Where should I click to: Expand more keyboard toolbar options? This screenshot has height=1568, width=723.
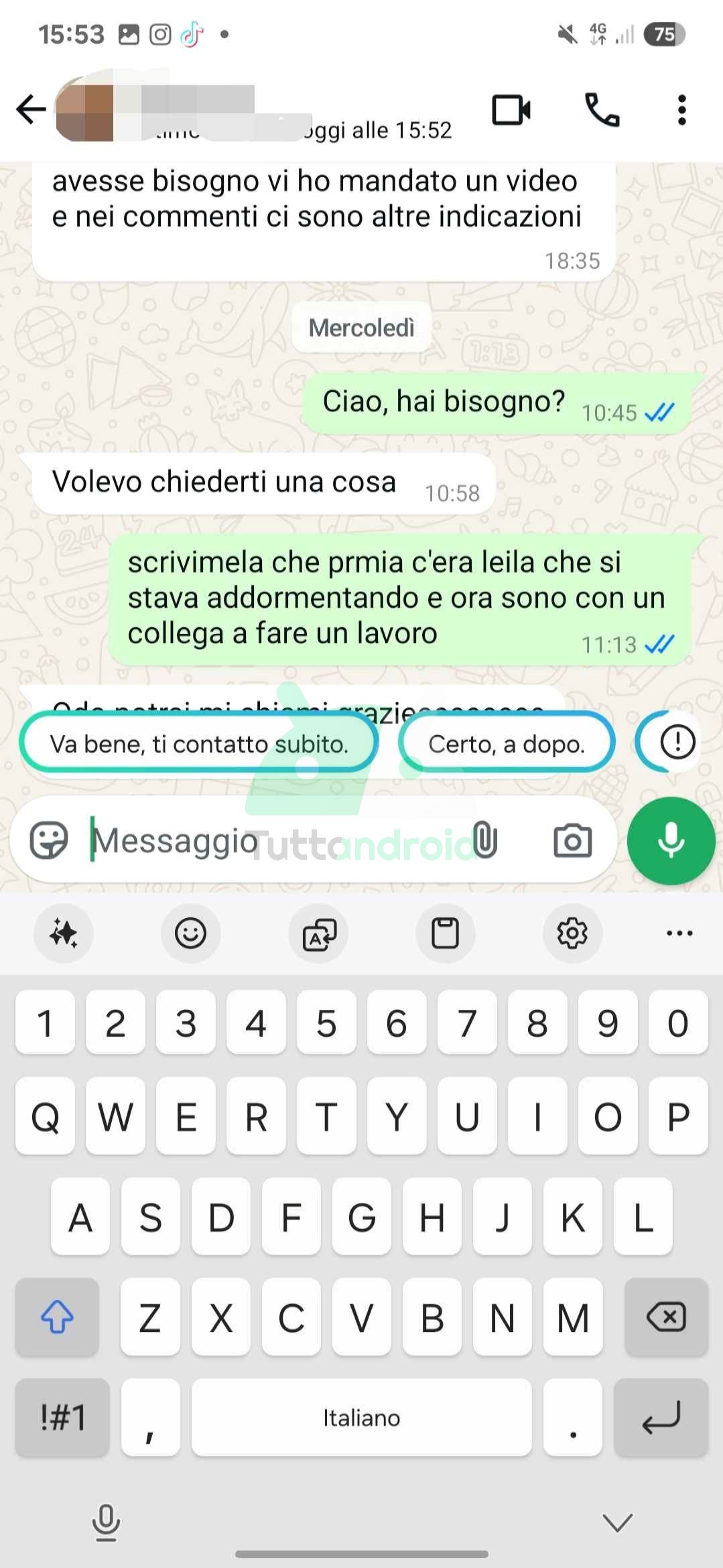tap(679, 933)
